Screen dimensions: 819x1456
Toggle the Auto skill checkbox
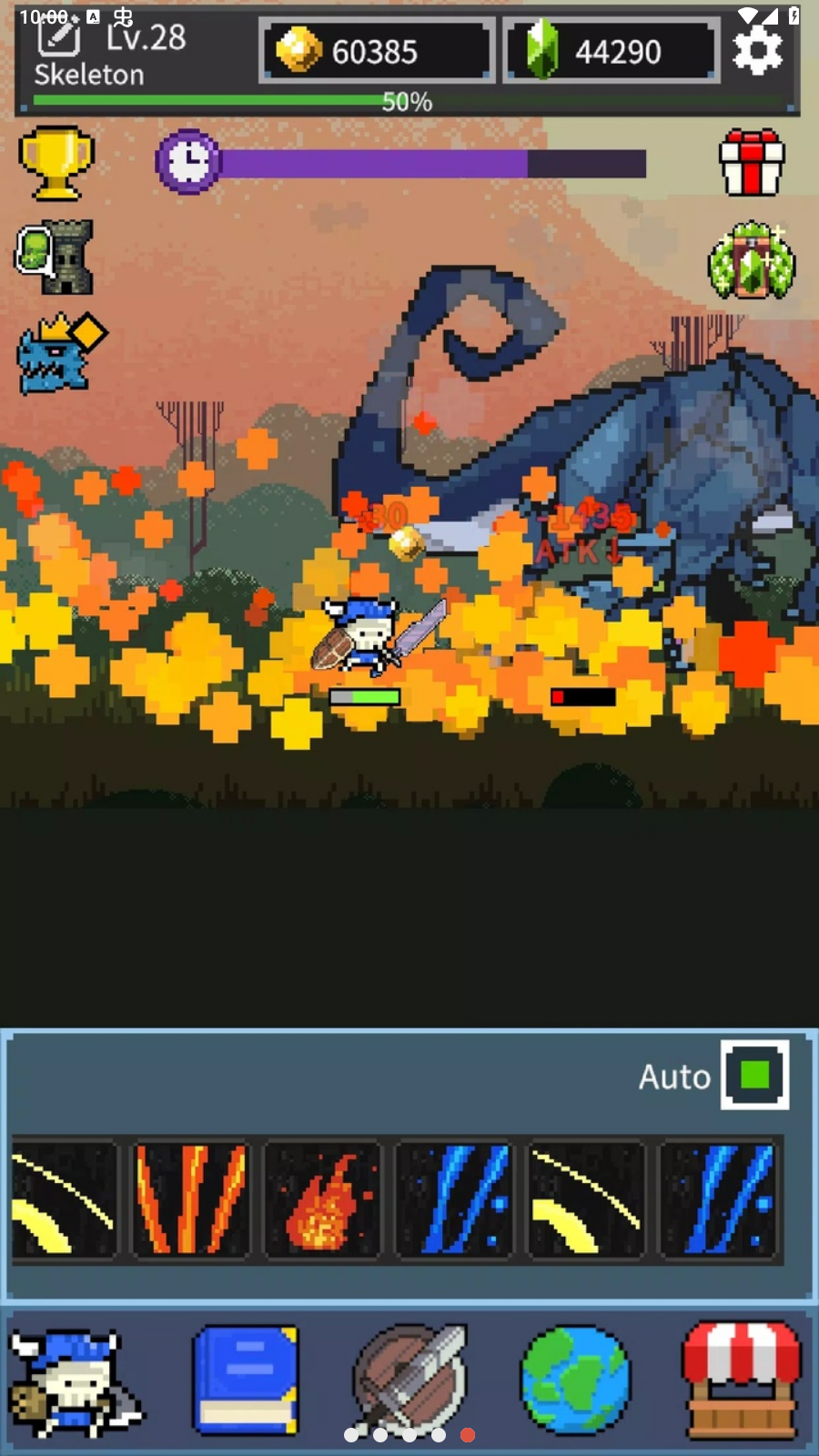pyautogui.click(x=754, y=1075)
